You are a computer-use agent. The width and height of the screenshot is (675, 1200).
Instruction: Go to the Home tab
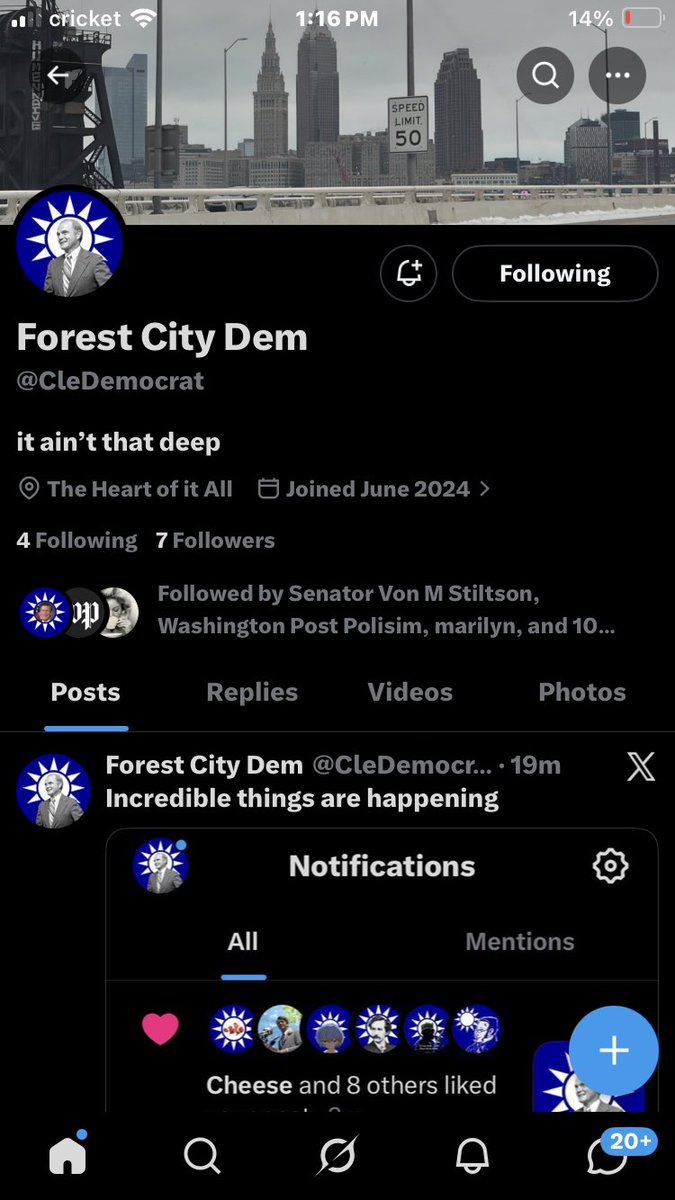[68, 1156]
